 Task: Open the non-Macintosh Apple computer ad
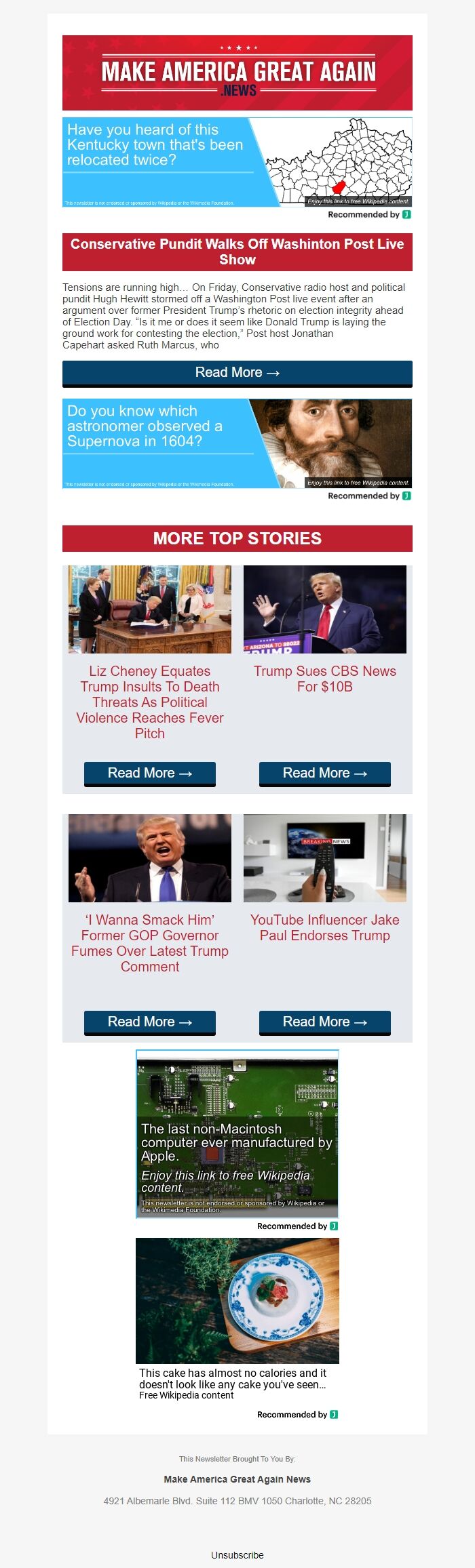click(237, 1133)
